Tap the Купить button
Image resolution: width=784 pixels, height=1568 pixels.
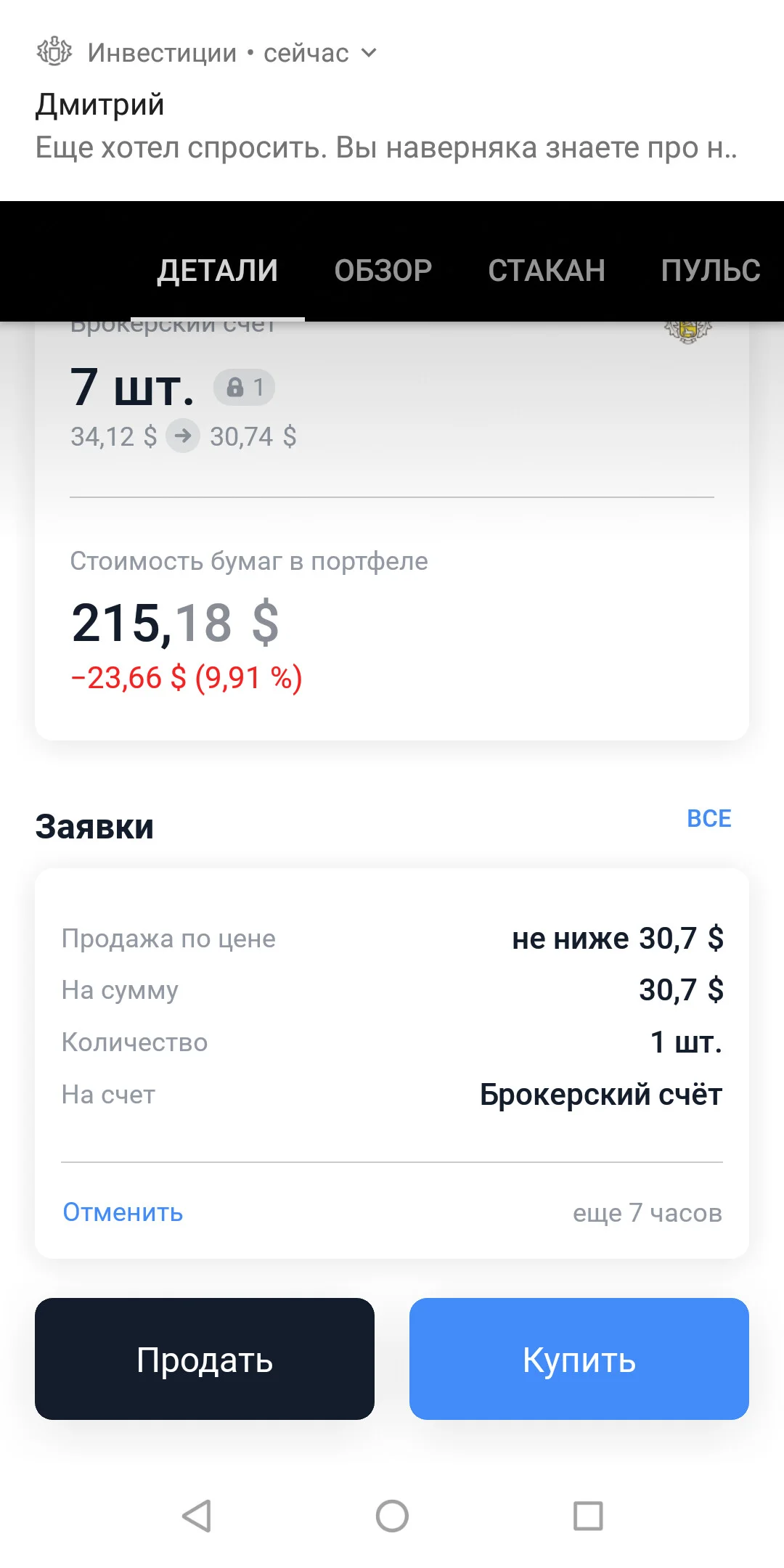click(x=579, y=1359)
